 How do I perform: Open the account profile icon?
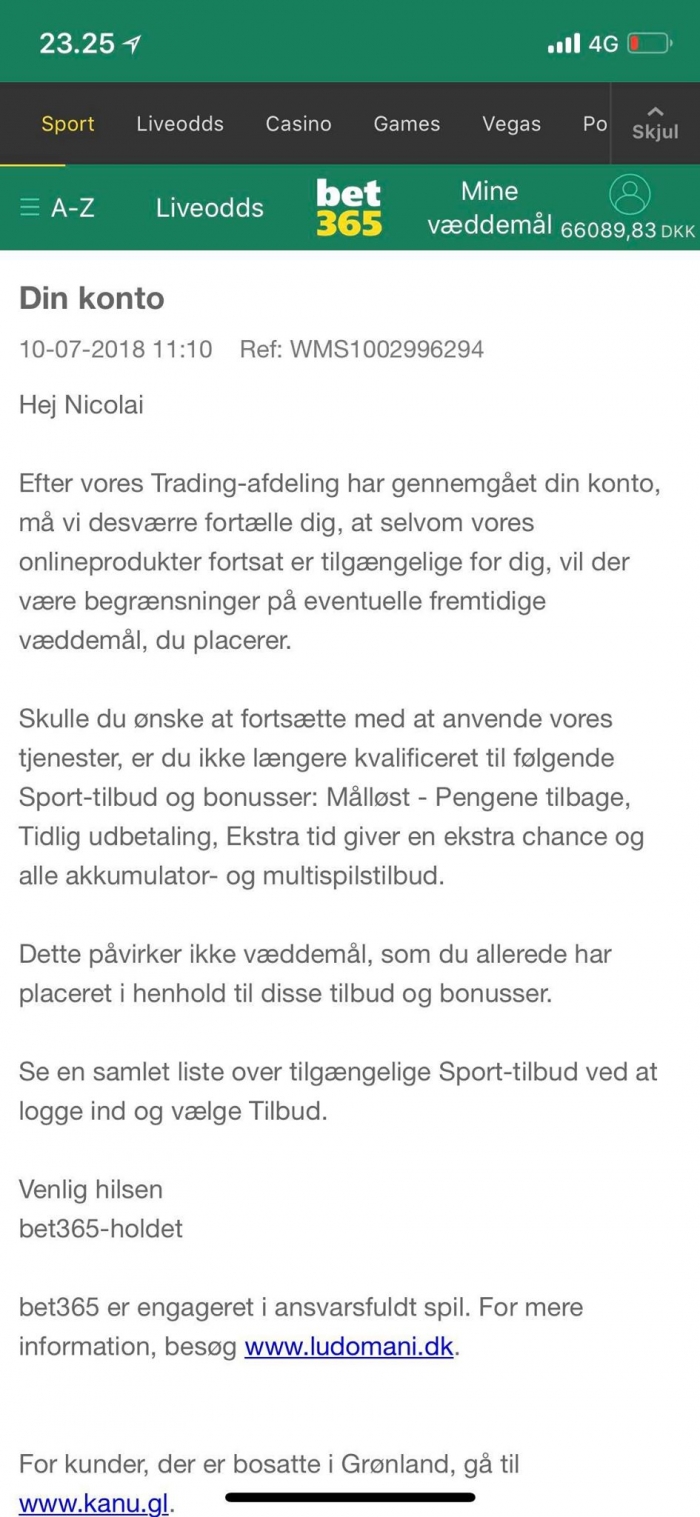pos(630,194)
